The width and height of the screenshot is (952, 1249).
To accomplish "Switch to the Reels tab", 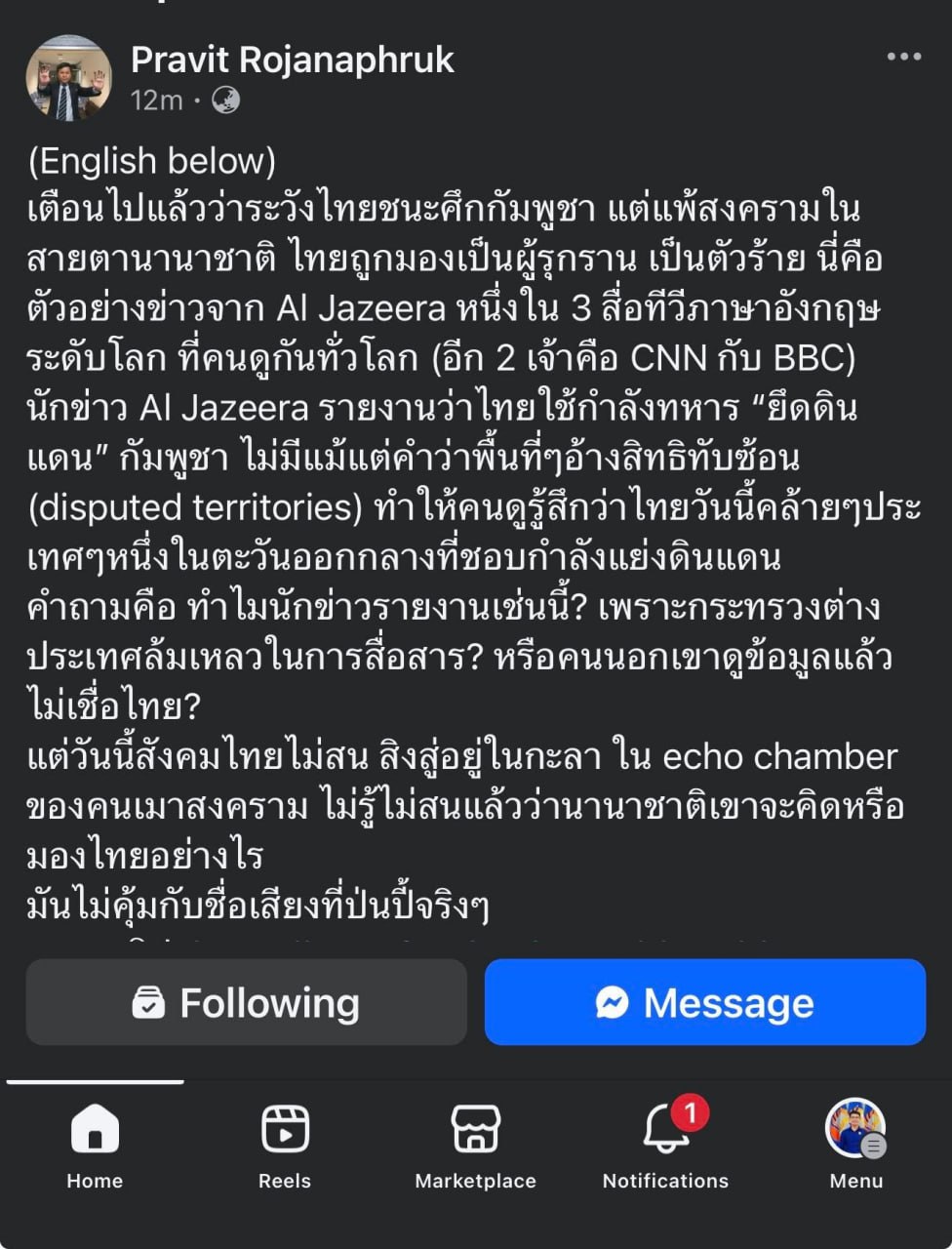I will point(285,1146).
